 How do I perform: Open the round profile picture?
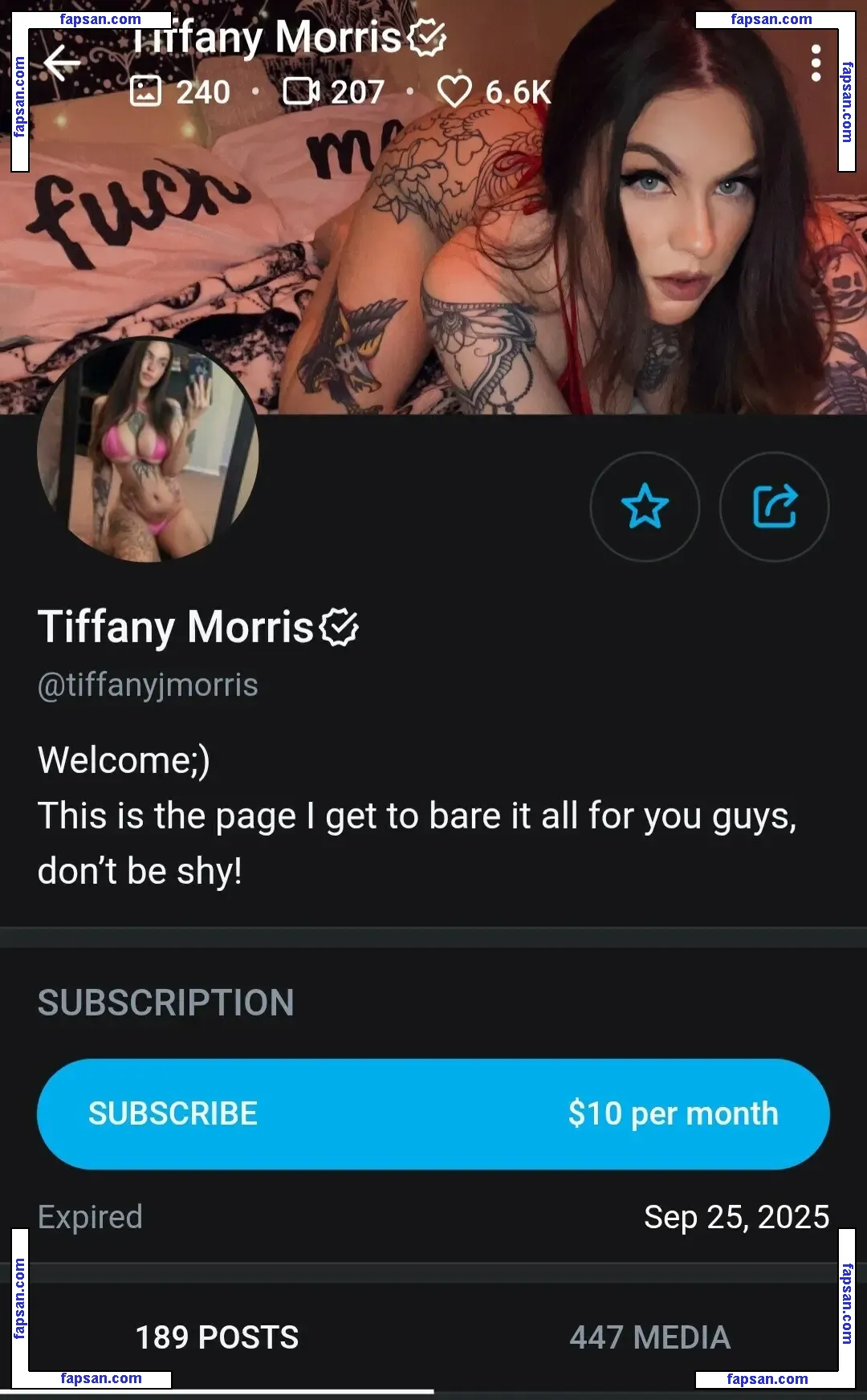point(148,451)
